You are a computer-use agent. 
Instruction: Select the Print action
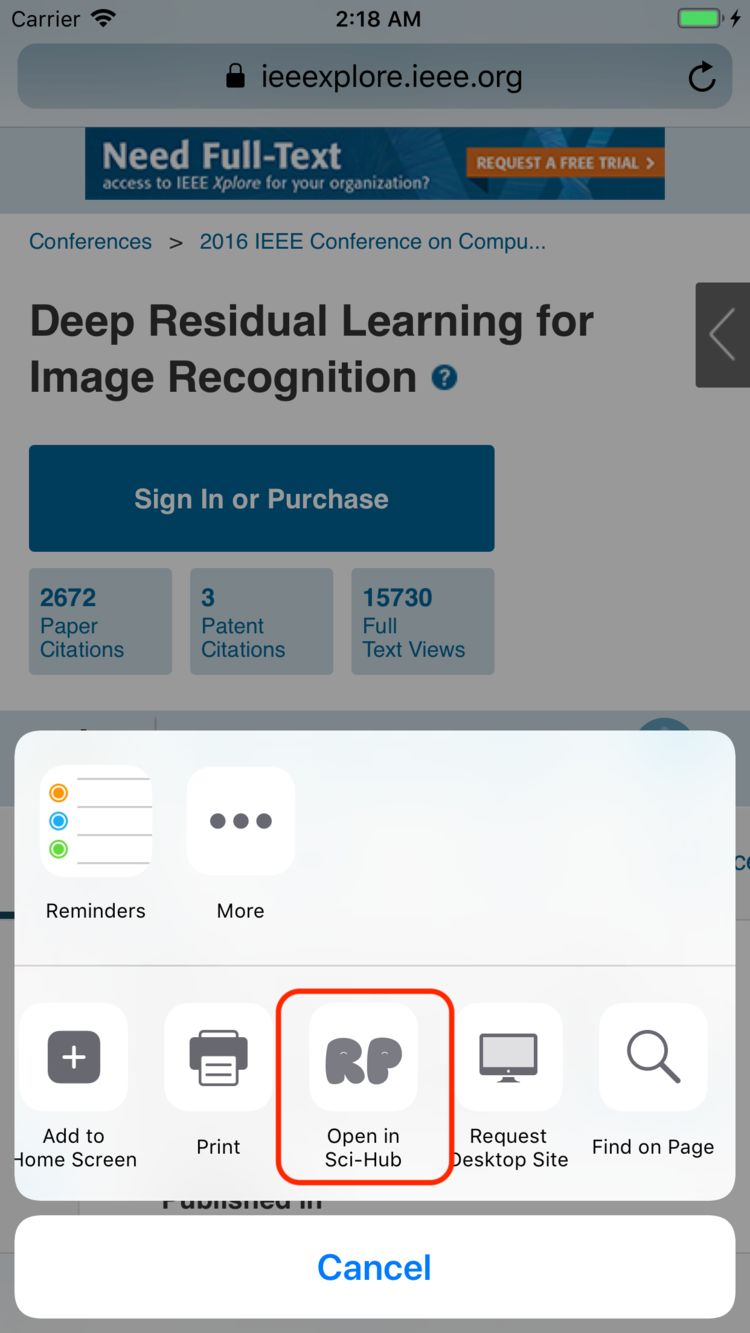tap(218, 1058)
